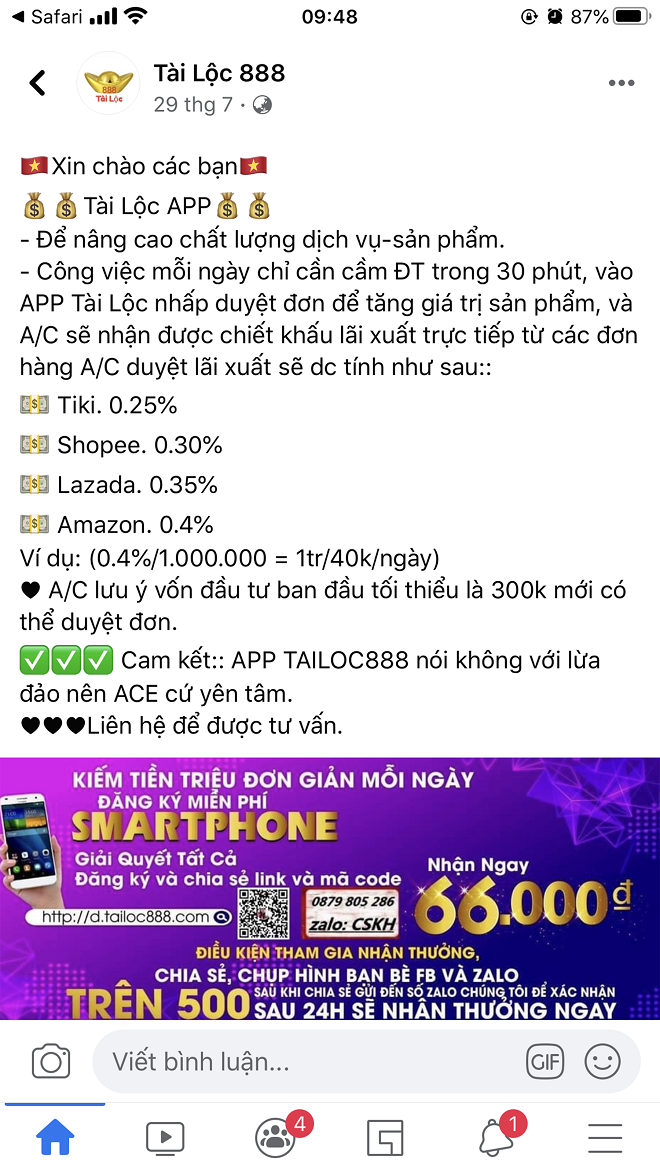Open the GIF picker
This screenshot has width=660, height=1173.
click(x=545, y=1061)
